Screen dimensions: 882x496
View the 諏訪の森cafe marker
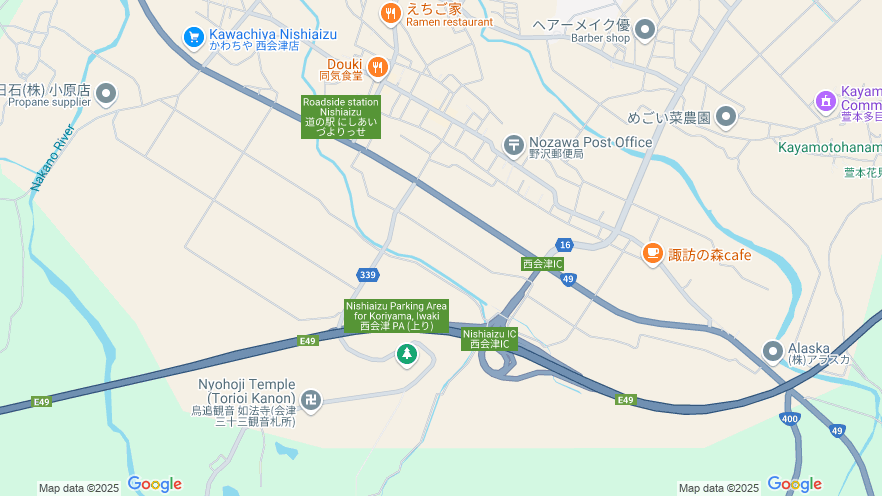coord(653,254)
